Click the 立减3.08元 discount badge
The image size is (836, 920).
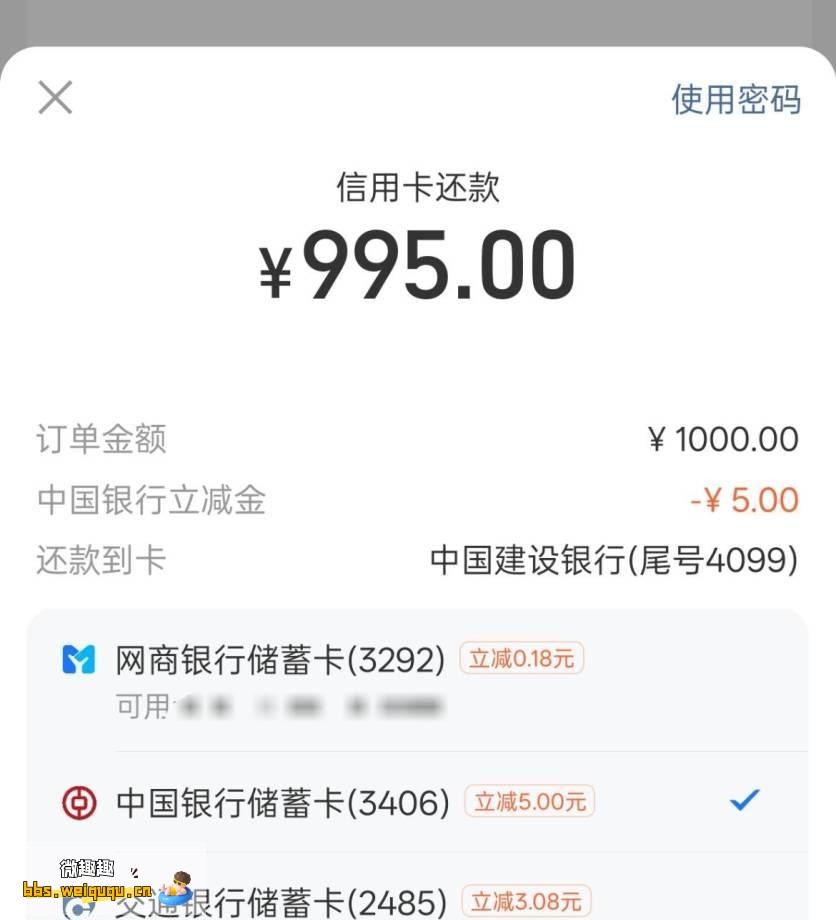click(x=529, y=899)
